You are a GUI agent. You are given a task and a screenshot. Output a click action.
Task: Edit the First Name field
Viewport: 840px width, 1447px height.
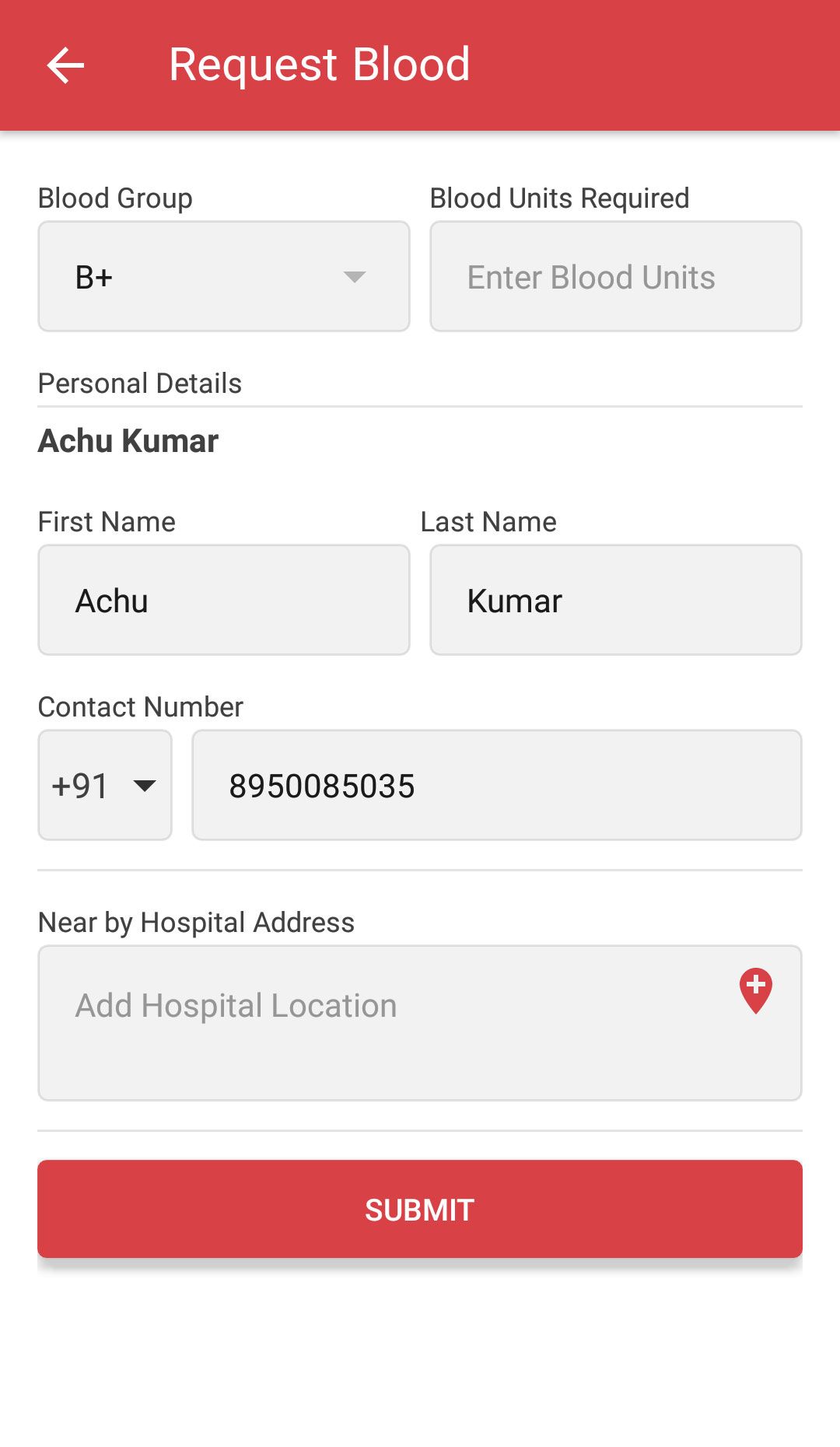(x=224, y=601)
